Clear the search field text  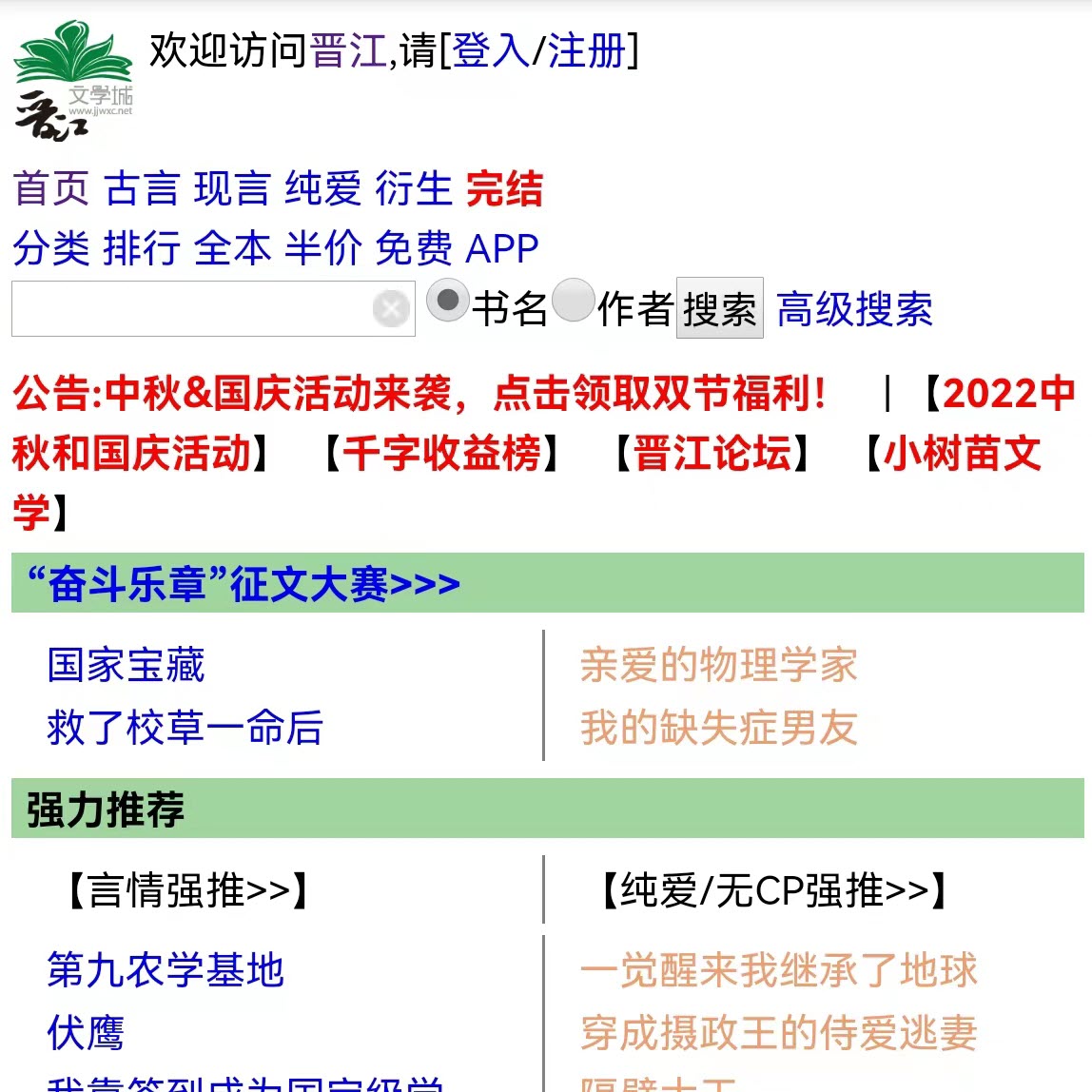tap(391, 308)
